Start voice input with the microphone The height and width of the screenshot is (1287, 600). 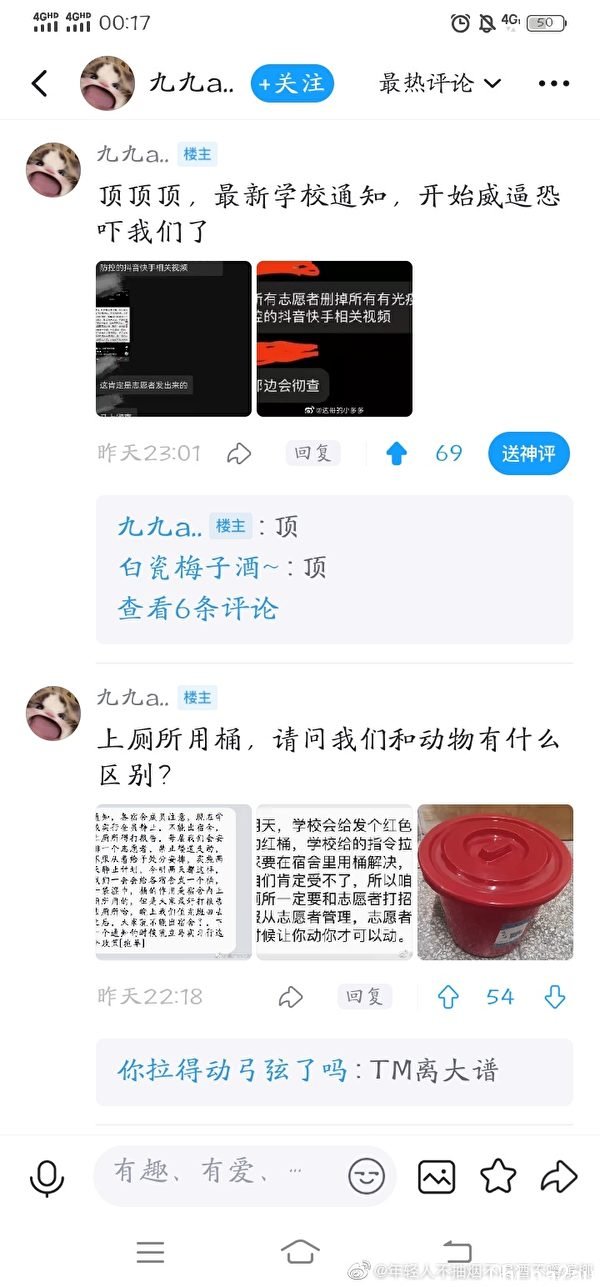(x=46, y=1178)
